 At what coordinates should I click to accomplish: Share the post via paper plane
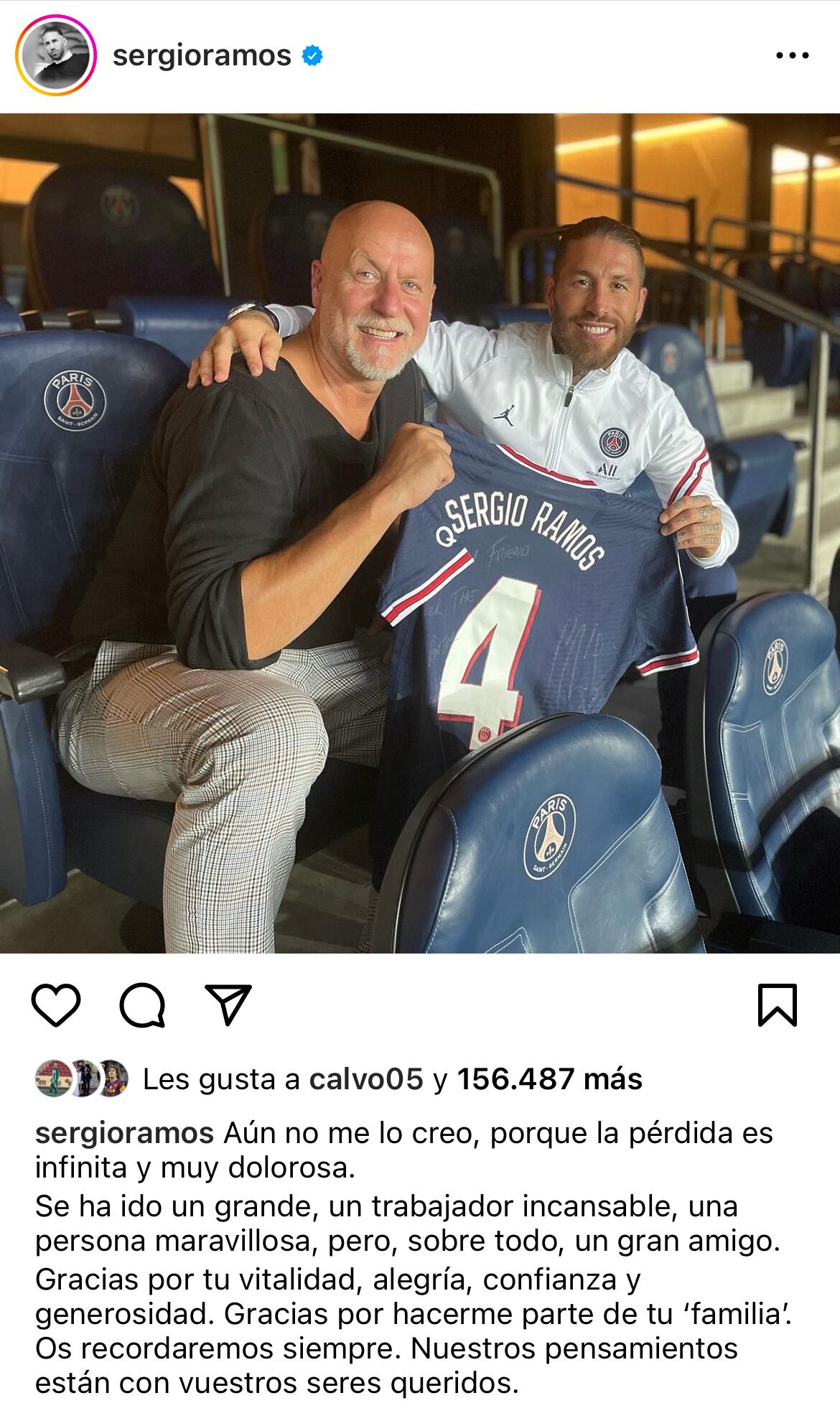[228, 1004]
